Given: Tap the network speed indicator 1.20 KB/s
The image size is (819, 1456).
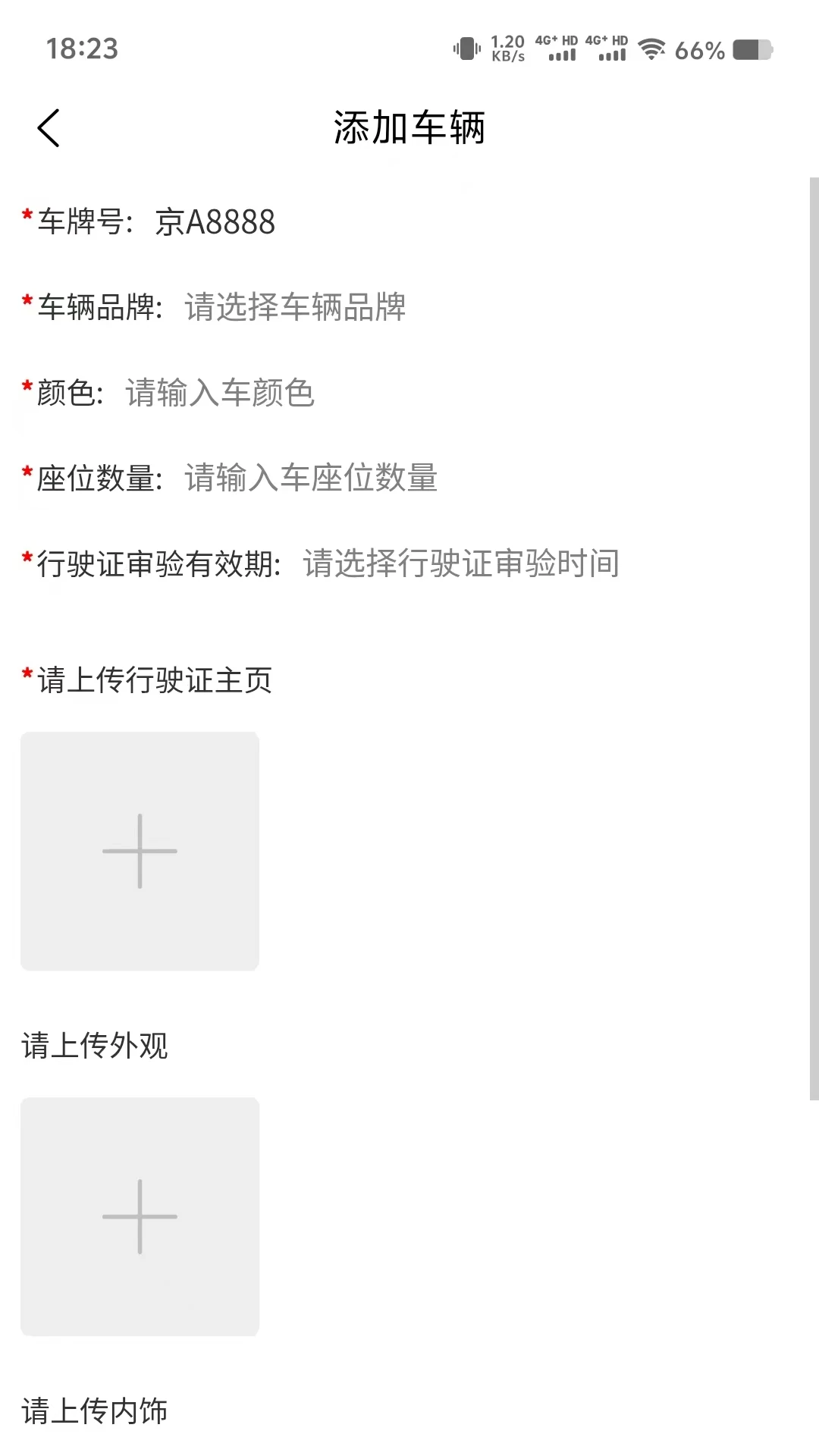Looking at the screenshot, I should [507, 49].
